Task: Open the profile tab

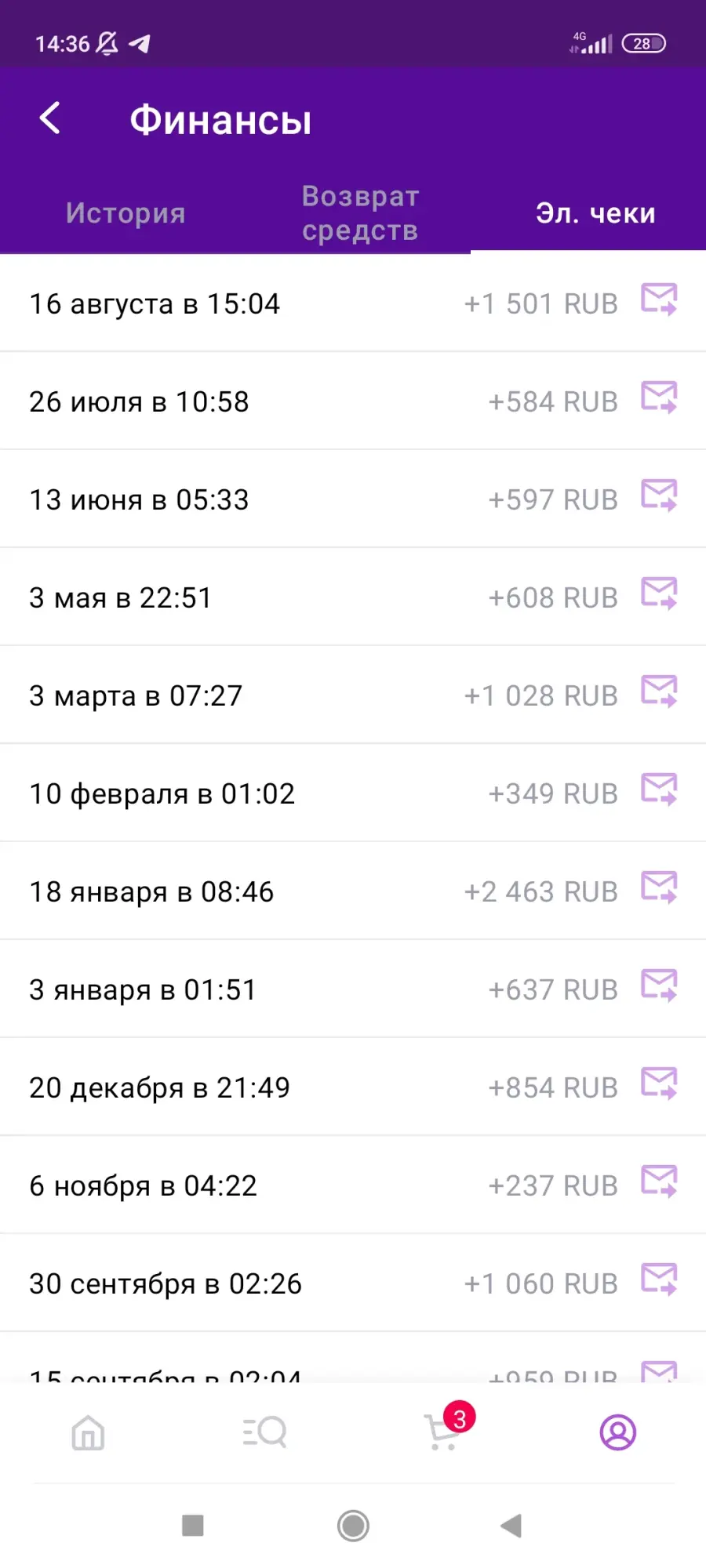Action: [x=618, y=1432]
